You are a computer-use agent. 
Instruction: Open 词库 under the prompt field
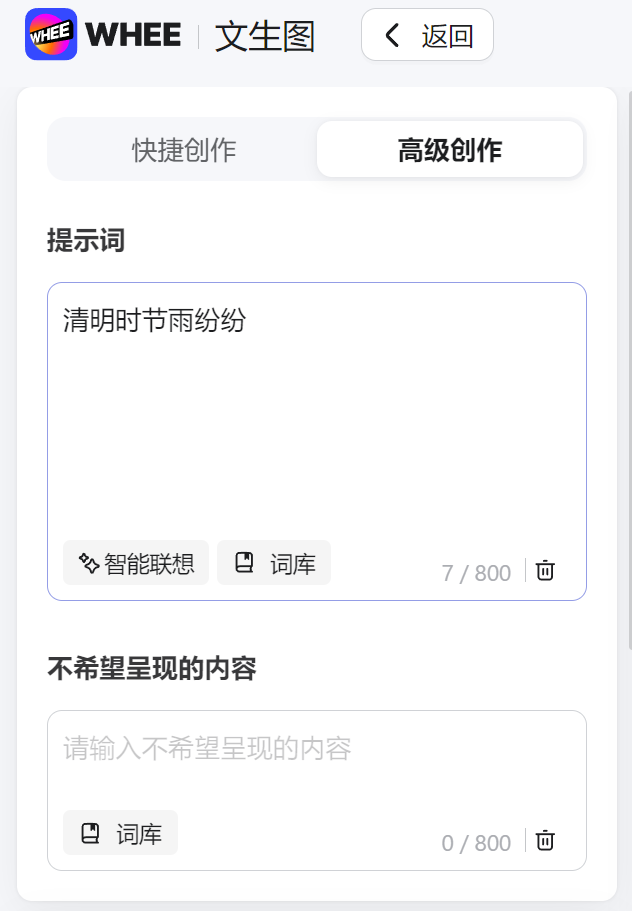click(x=274, y=563)
